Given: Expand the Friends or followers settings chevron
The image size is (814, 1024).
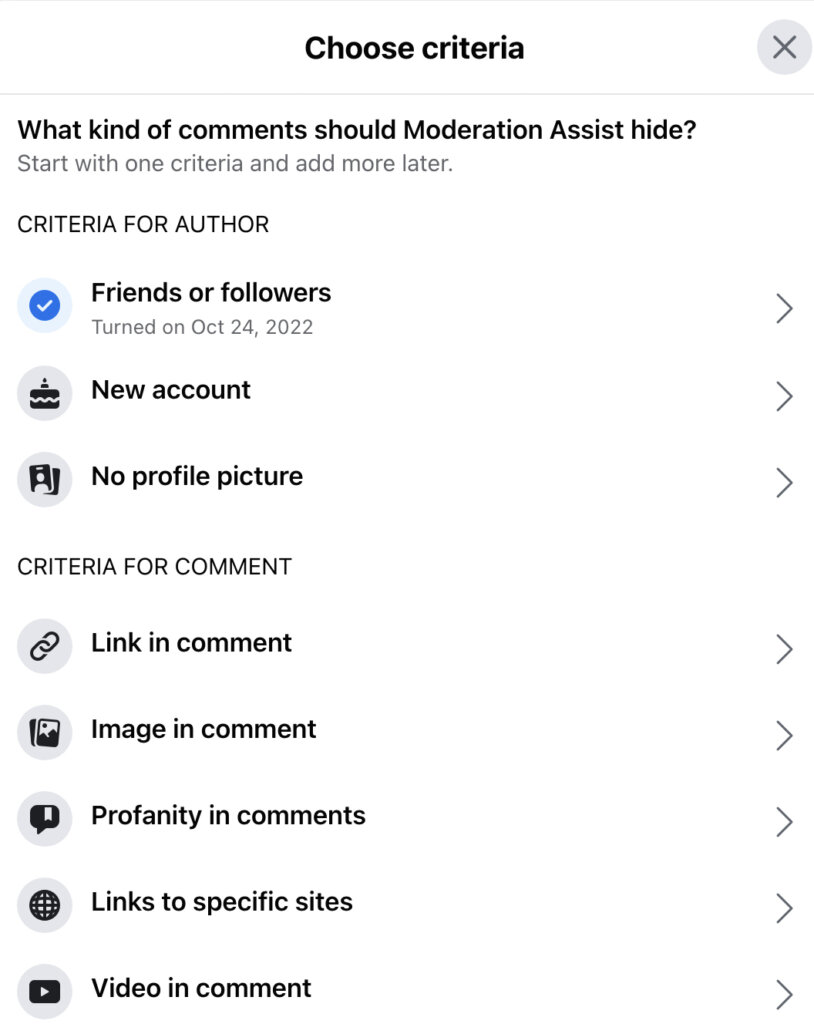Looking at the screenshot, I should (786, 307).
